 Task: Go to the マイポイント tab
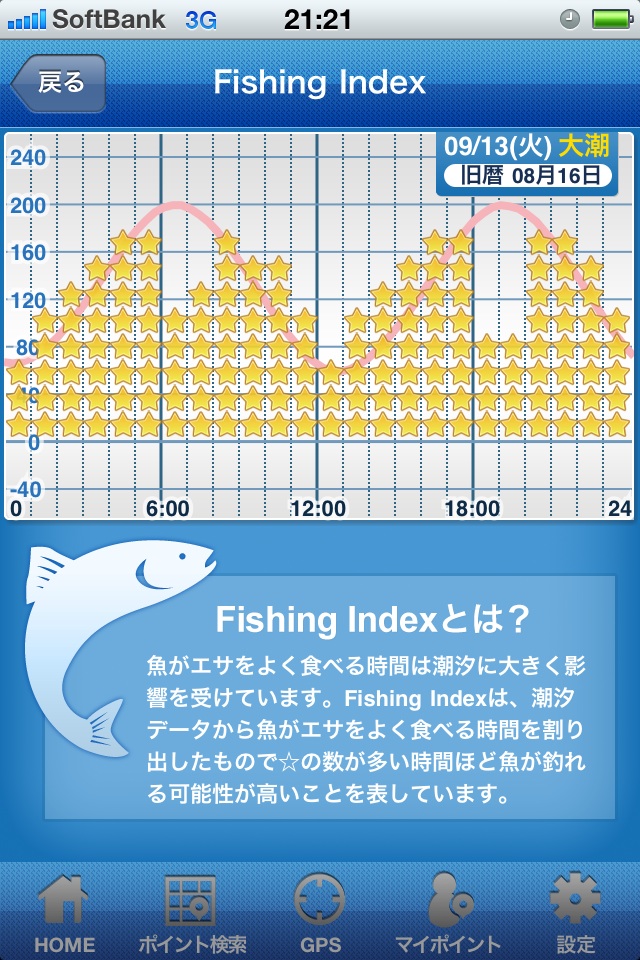447,912
